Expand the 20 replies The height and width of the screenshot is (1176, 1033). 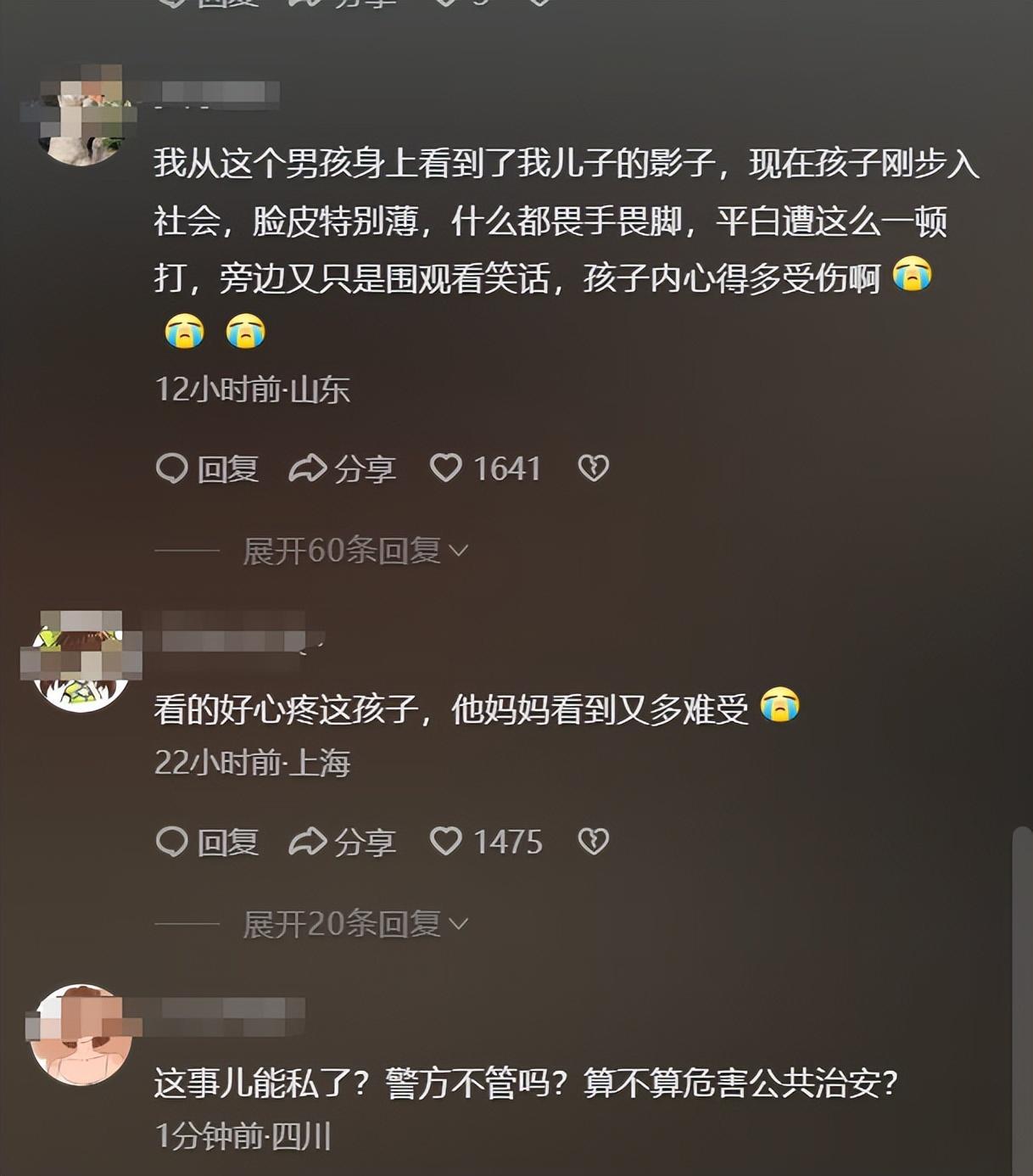tap(355, 924)
